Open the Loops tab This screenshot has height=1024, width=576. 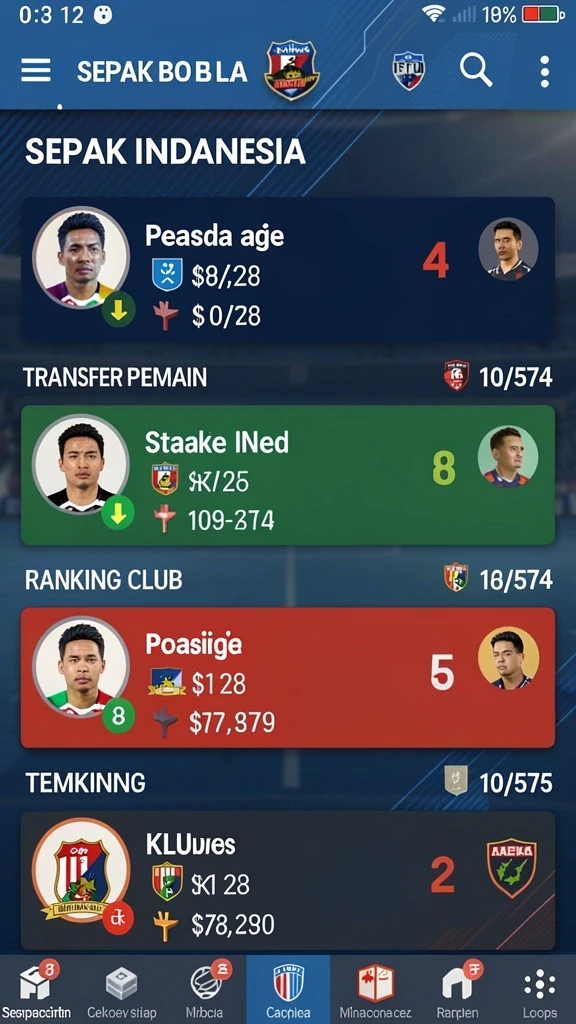coord(539,990)
